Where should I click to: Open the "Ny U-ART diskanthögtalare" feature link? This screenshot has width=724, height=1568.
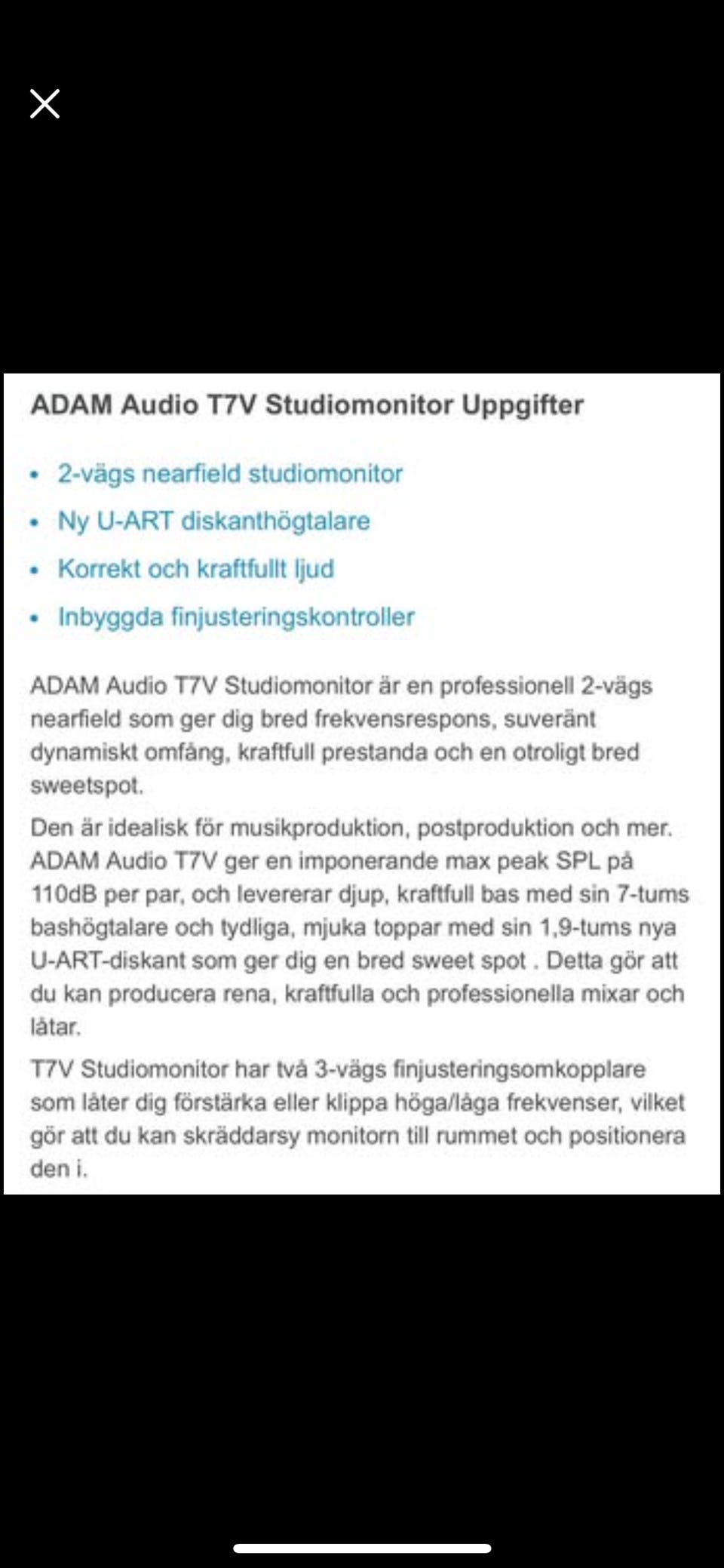click(213, 521)
